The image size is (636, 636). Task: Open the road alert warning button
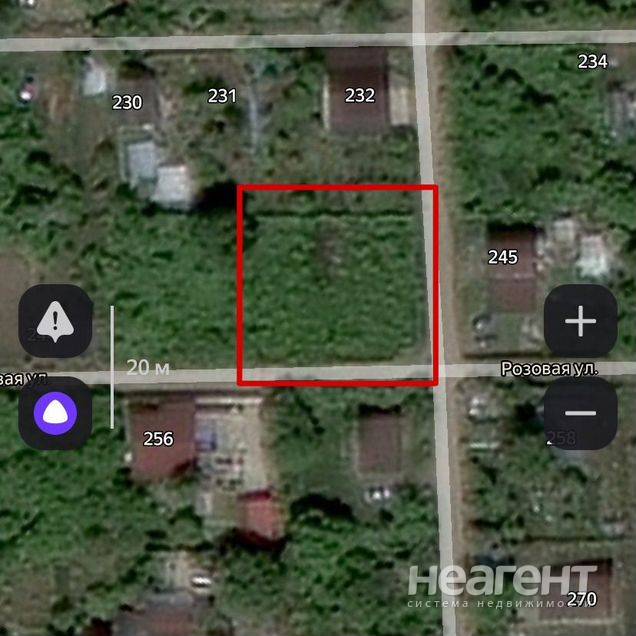55,321
